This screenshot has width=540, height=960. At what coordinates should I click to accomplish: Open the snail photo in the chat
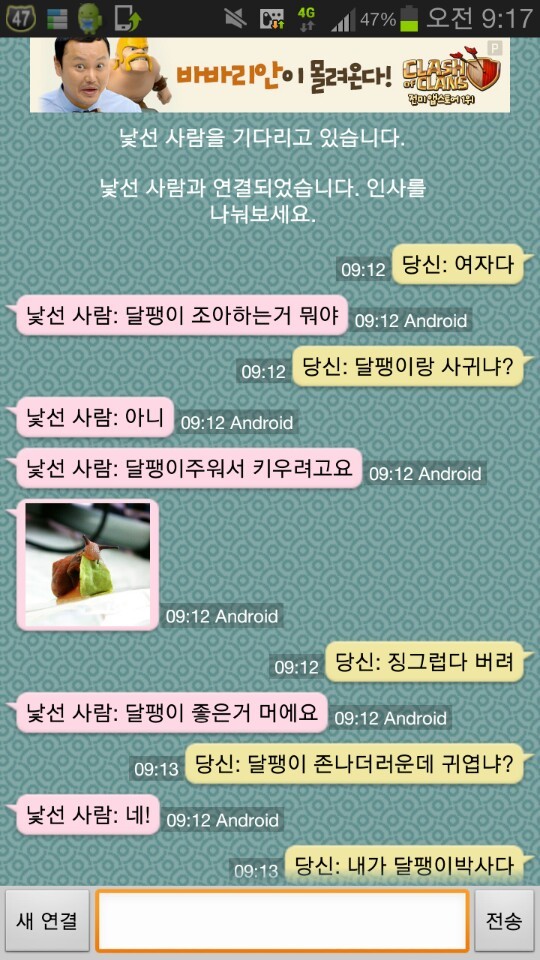pos(88,564)
